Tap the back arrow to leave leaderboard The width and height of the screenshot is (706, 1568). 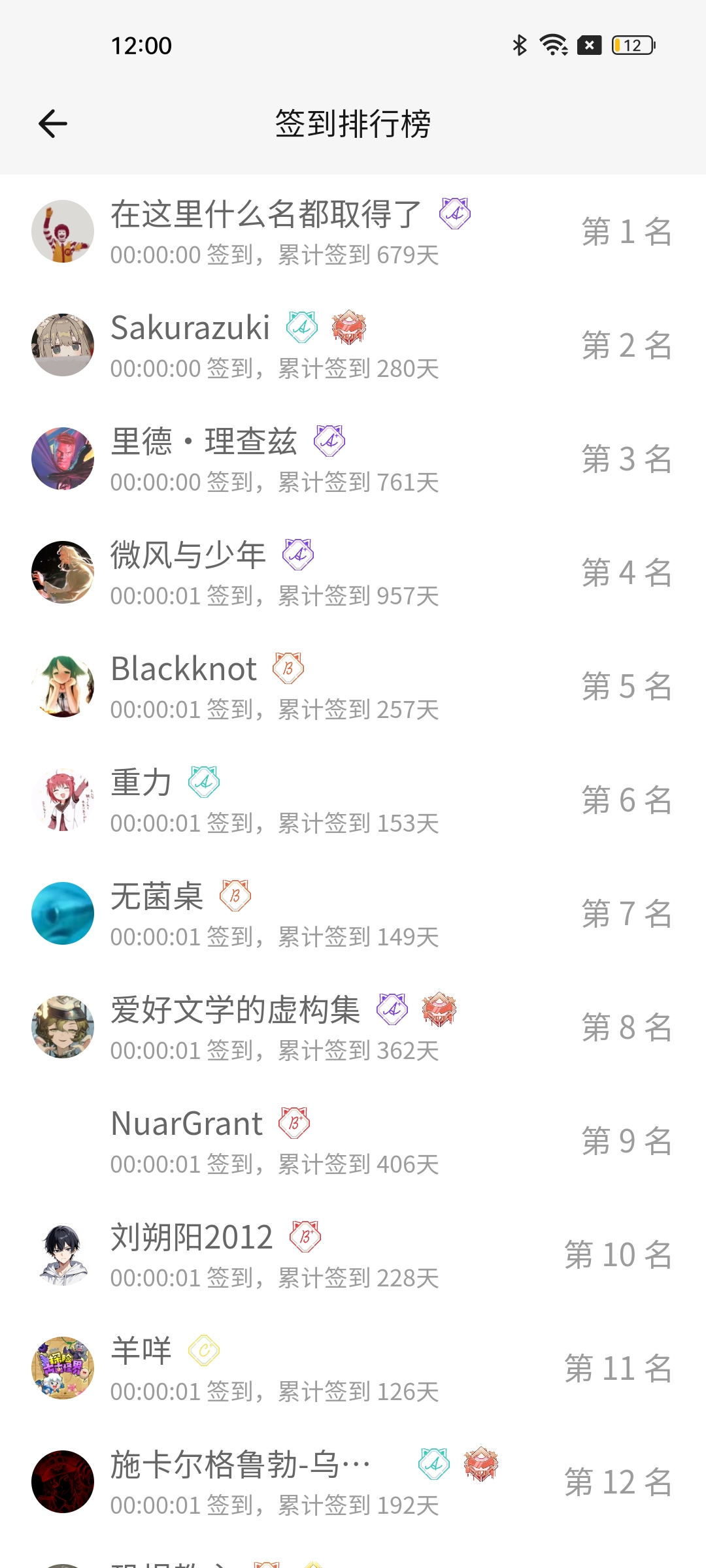coord(52,122)
